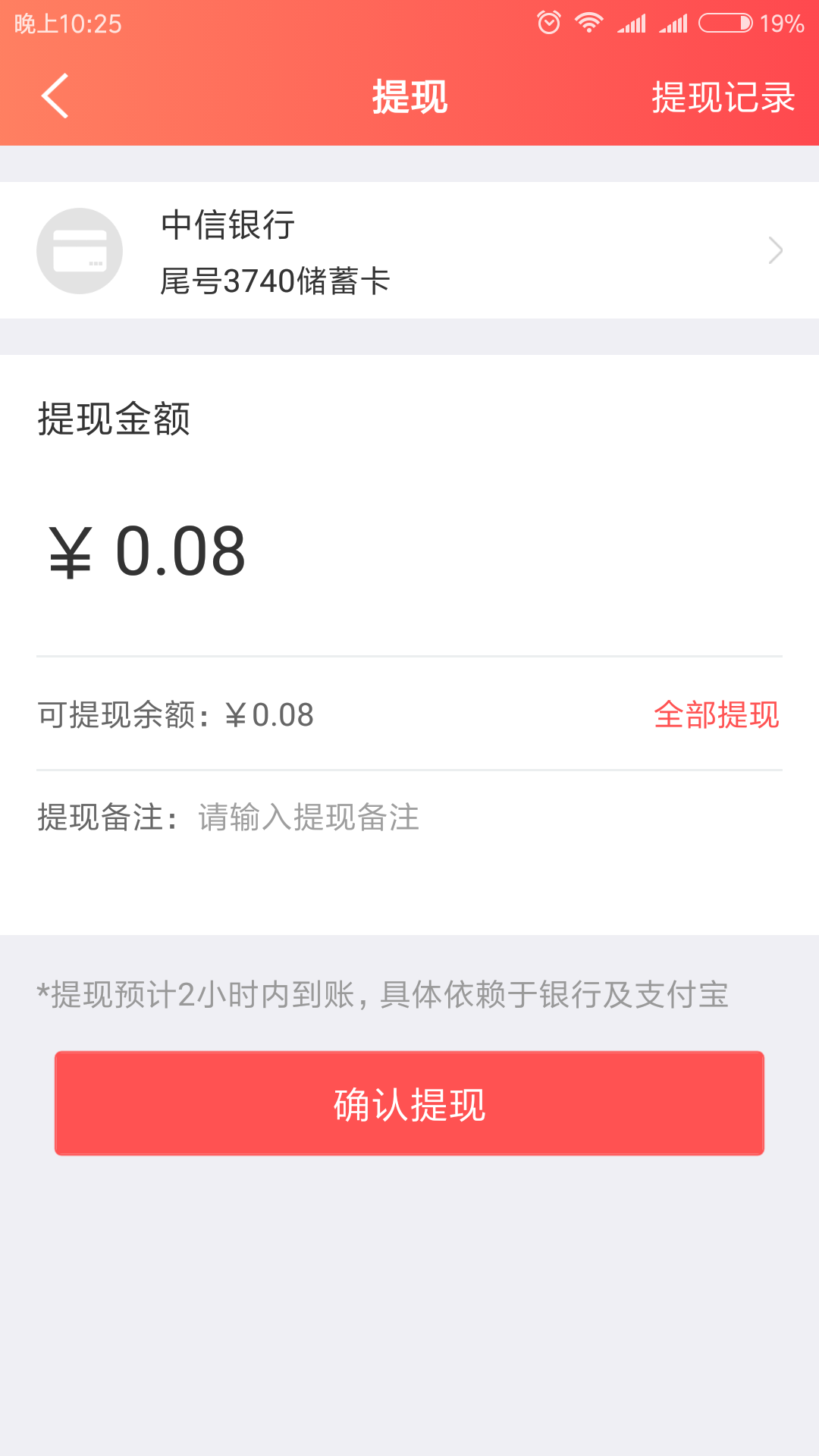Image resolution: width=819 pixels, height=1456 pixels.
Task: Tap 全部提现 to withdraw all
Action: (717, 715)
